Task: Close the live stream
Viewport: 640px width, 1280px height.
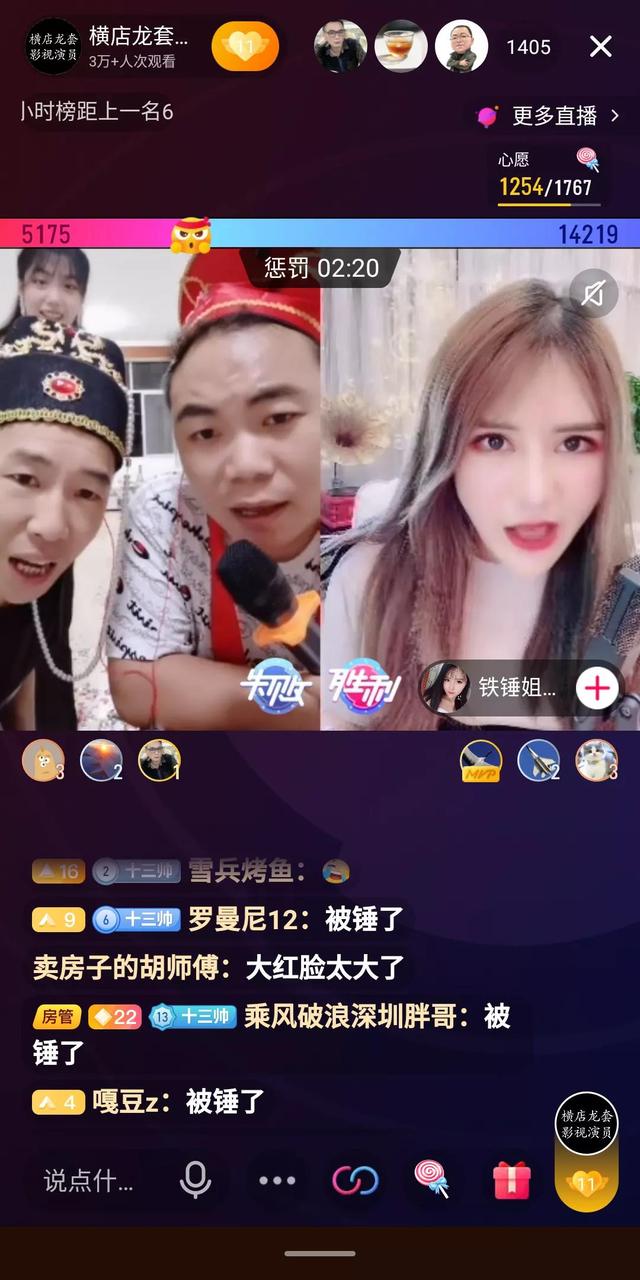Action: point(600,46)
